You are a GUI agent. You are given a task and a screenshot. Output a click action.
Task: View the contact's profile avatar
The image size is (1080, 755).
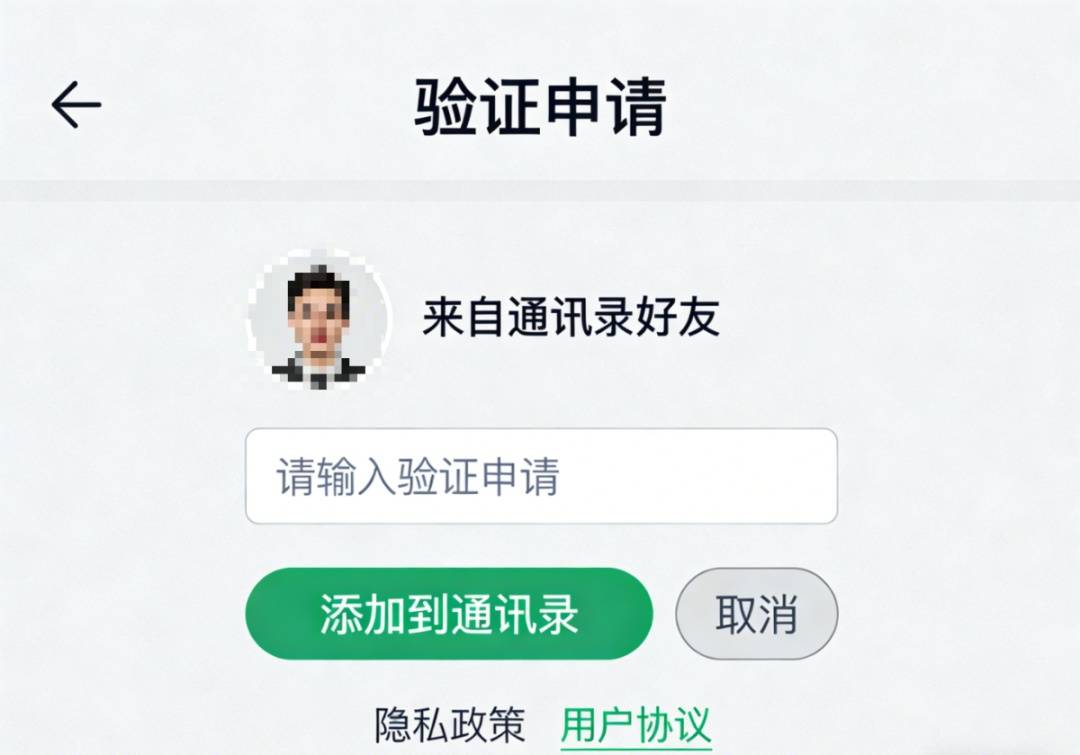pyautogui.click(x=318, y=320)
